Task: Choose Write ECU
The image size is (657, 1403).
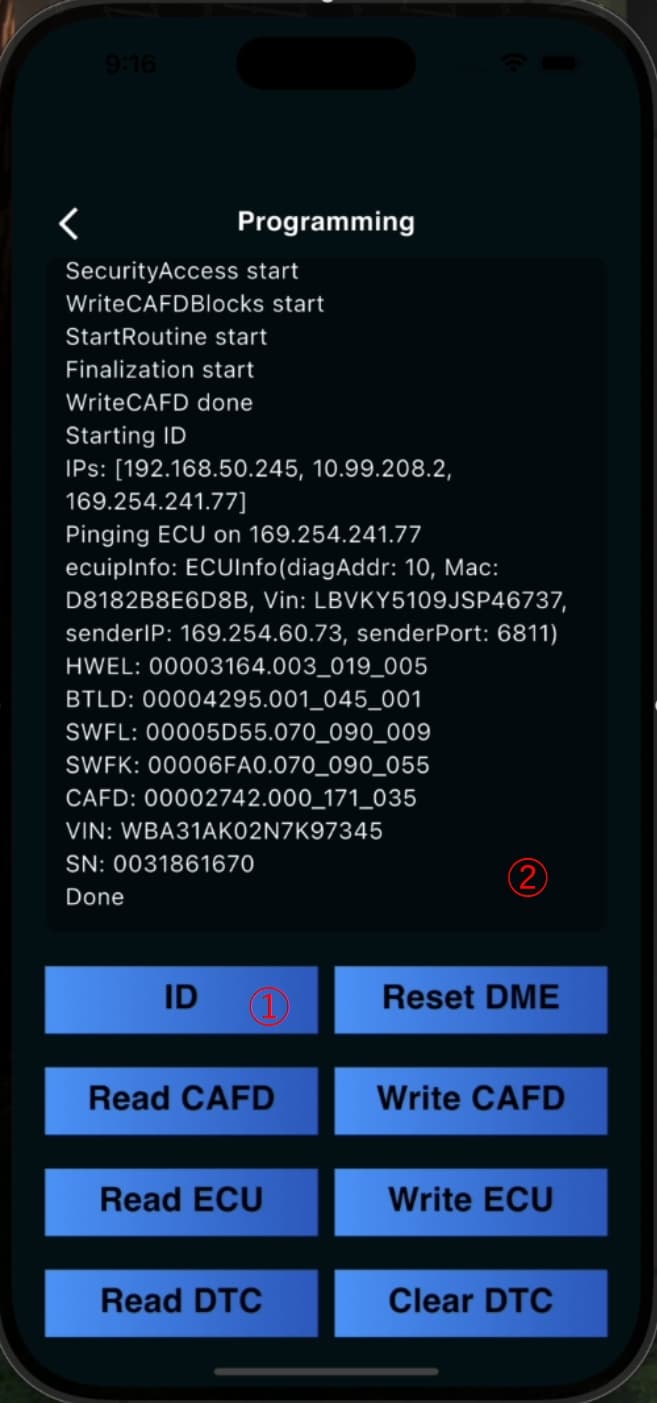Action: (471, 1200)
